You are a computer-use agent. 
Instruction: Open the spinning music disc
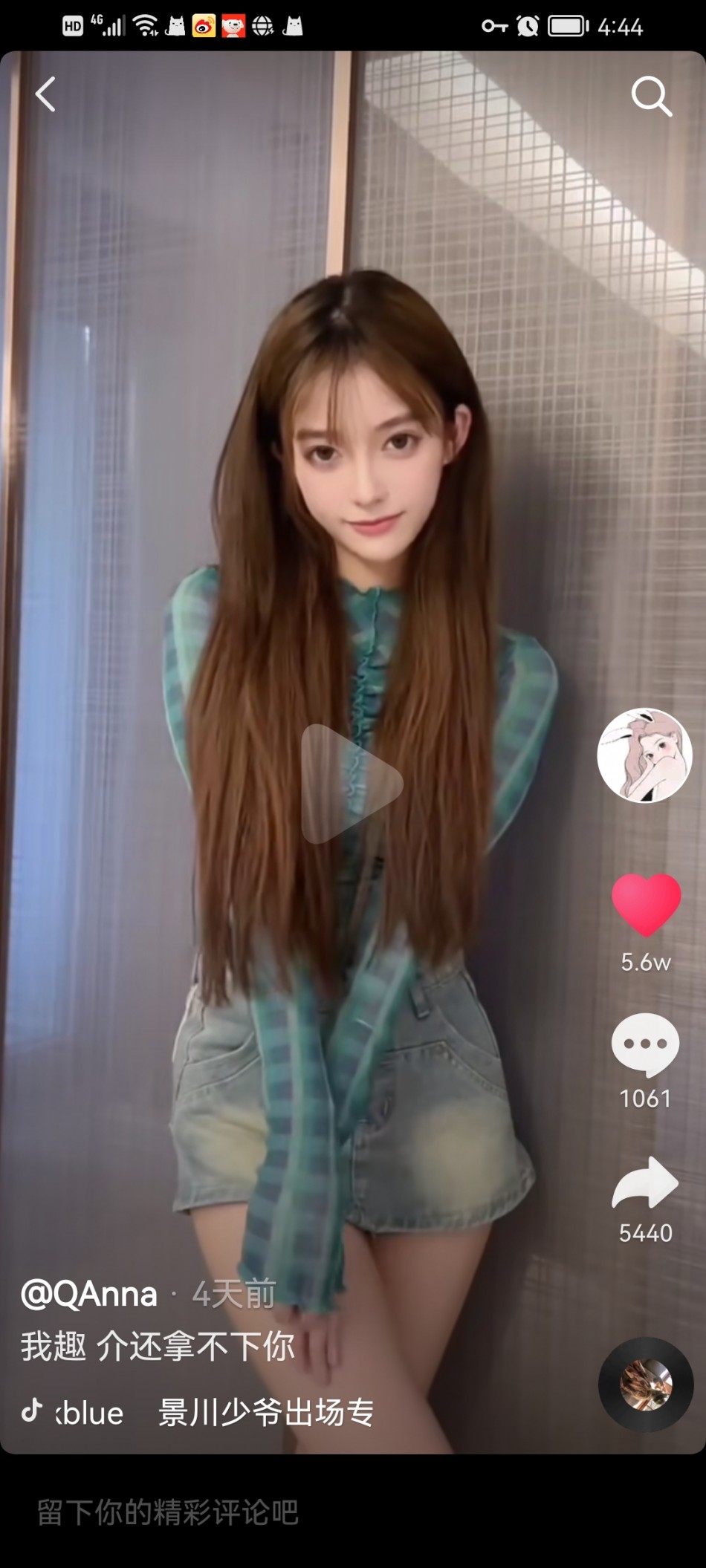(646, 1385)
